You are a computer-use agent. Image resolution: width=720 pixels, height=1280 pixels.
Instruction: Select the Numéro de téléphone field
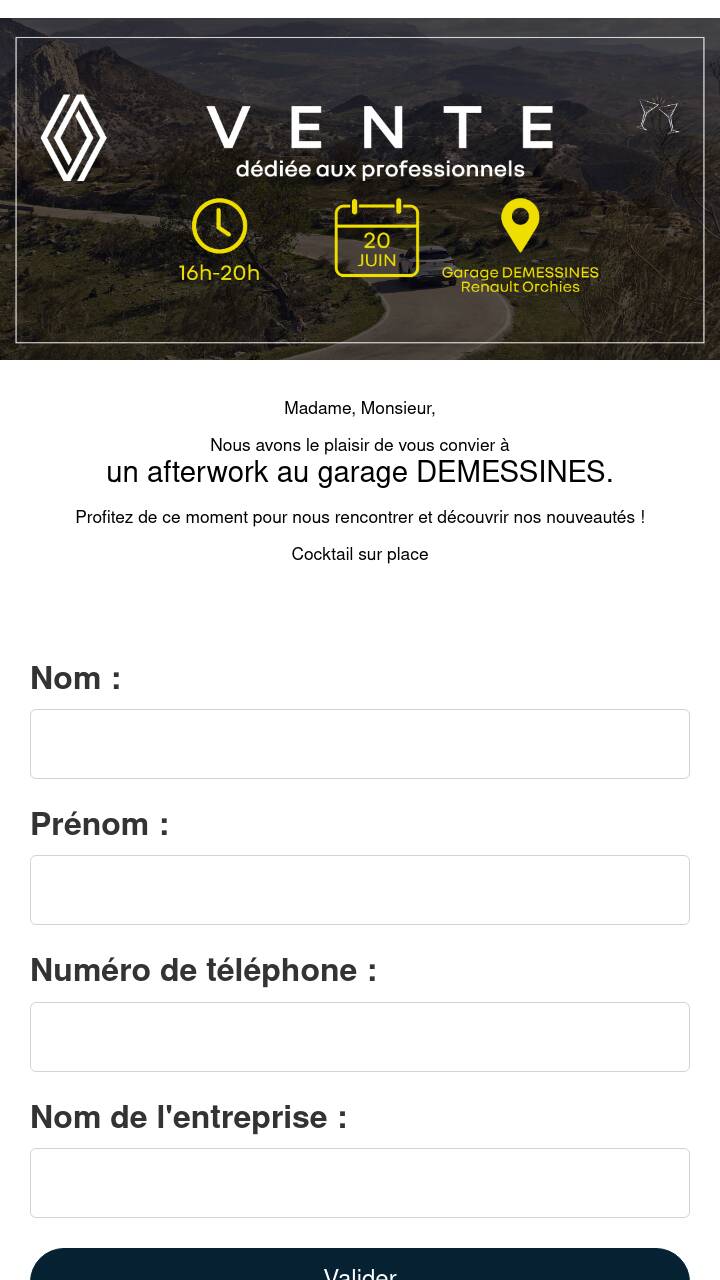click(360, 1037)
